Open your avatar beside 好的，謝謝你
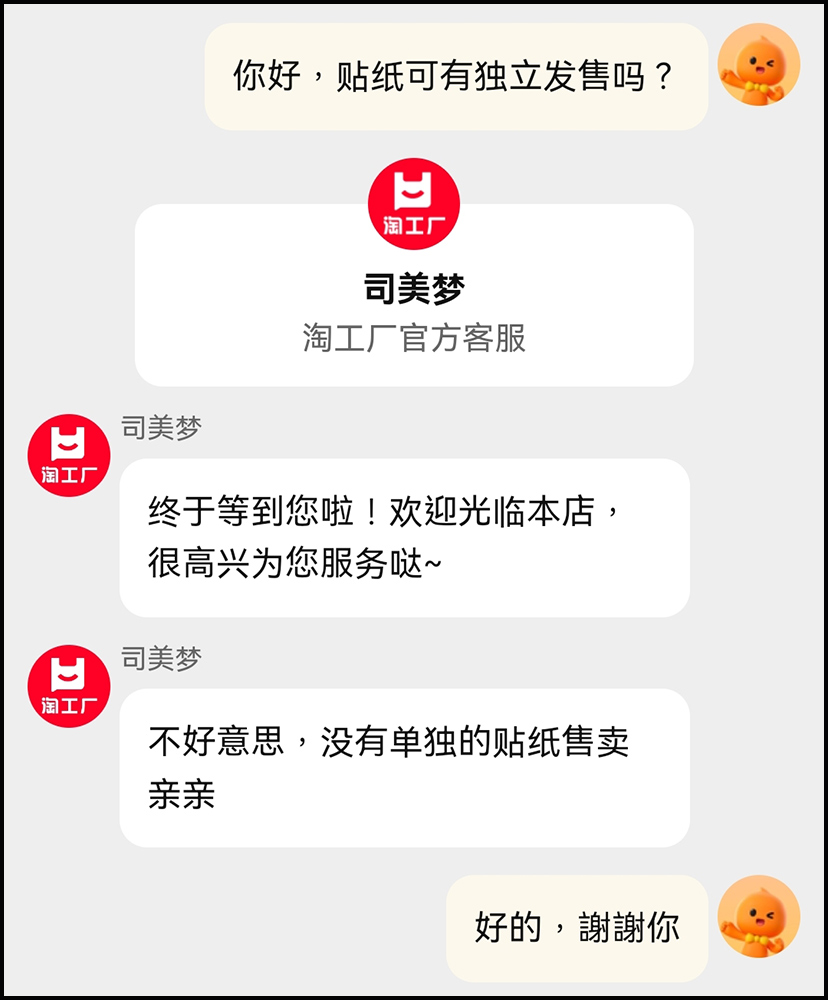This screenshot has height=1000, width=828. point(759,916)
